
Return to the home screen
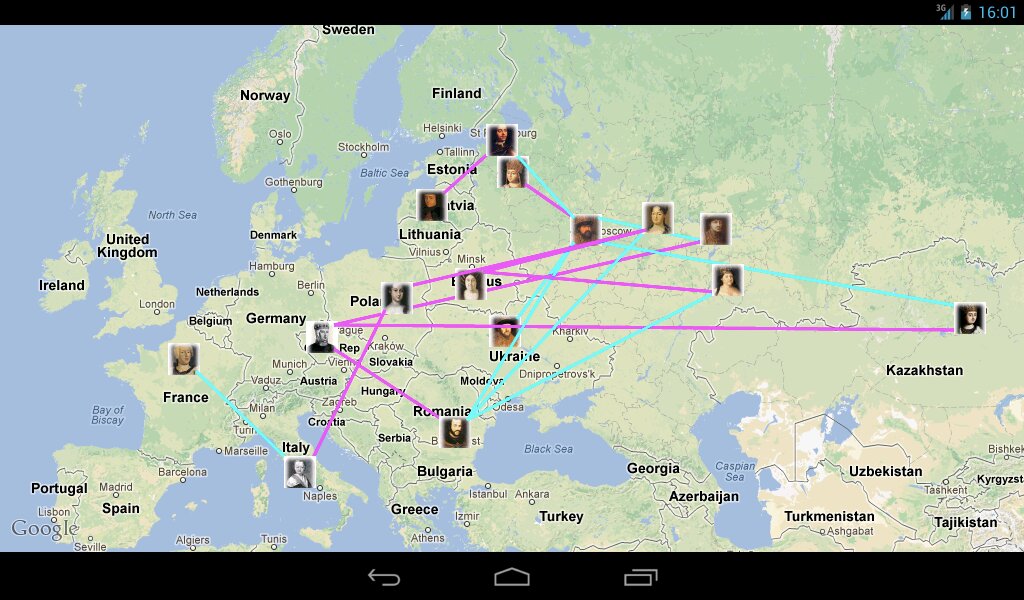(x=512, y=577)
